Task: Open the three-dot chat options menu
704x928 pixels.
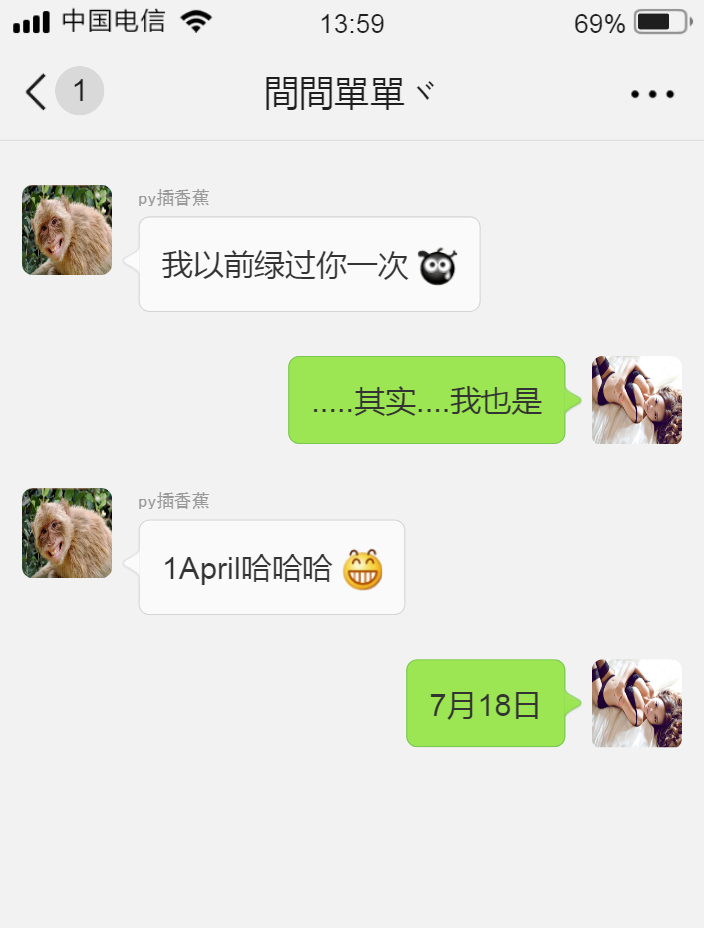Action: pyautogui.click(x=652, y=94)
